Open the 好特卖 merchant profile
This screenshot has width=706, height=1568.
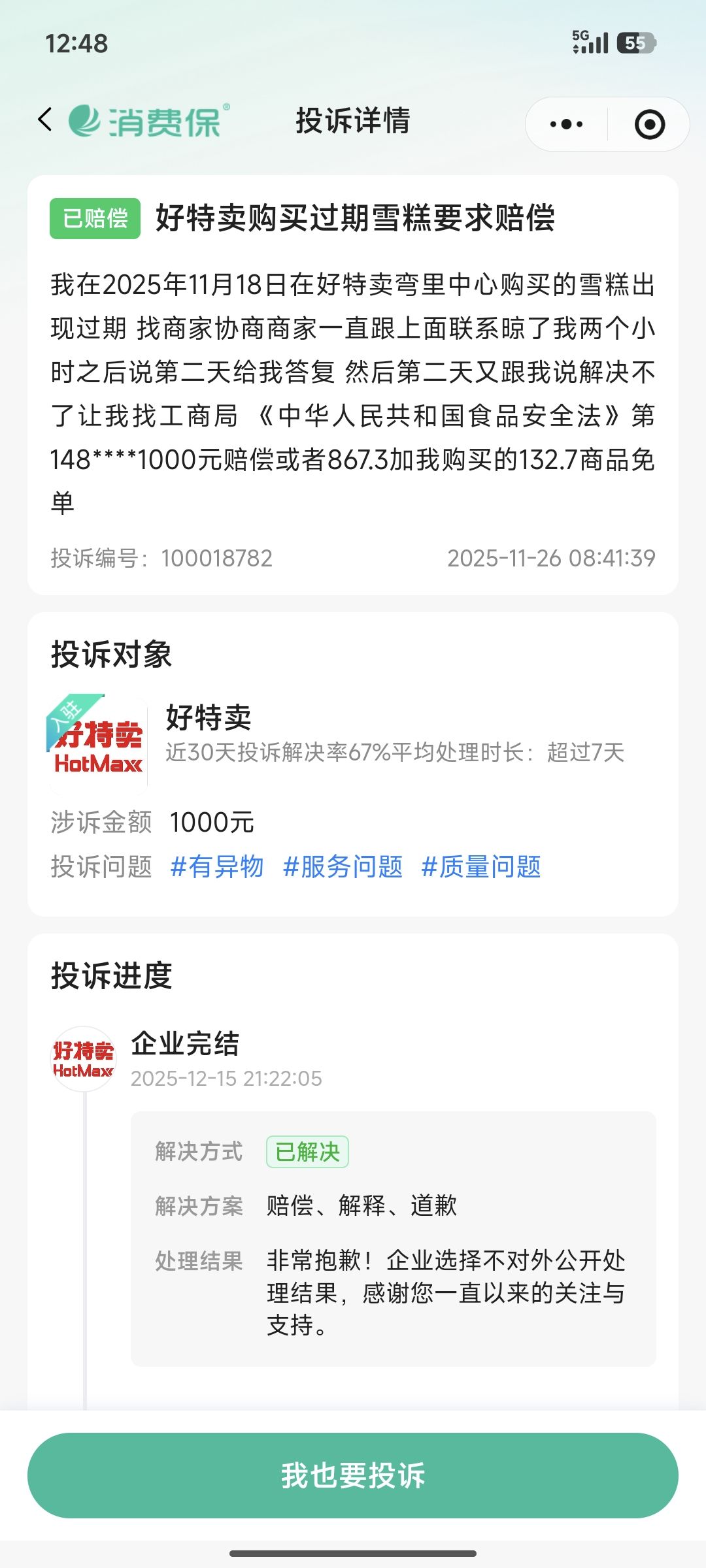point(209,719)
